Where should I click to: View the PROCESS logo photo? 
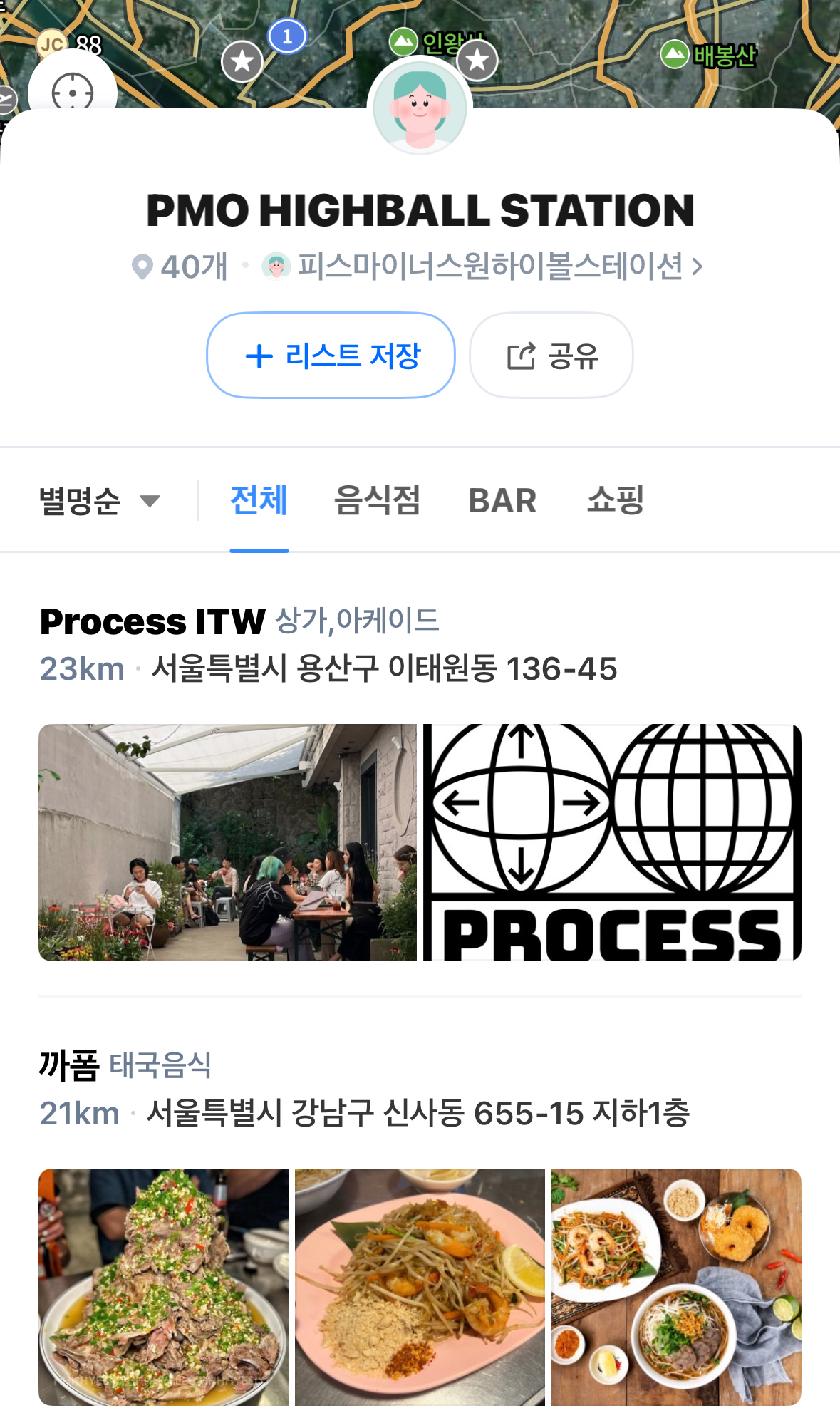point(612,842)
